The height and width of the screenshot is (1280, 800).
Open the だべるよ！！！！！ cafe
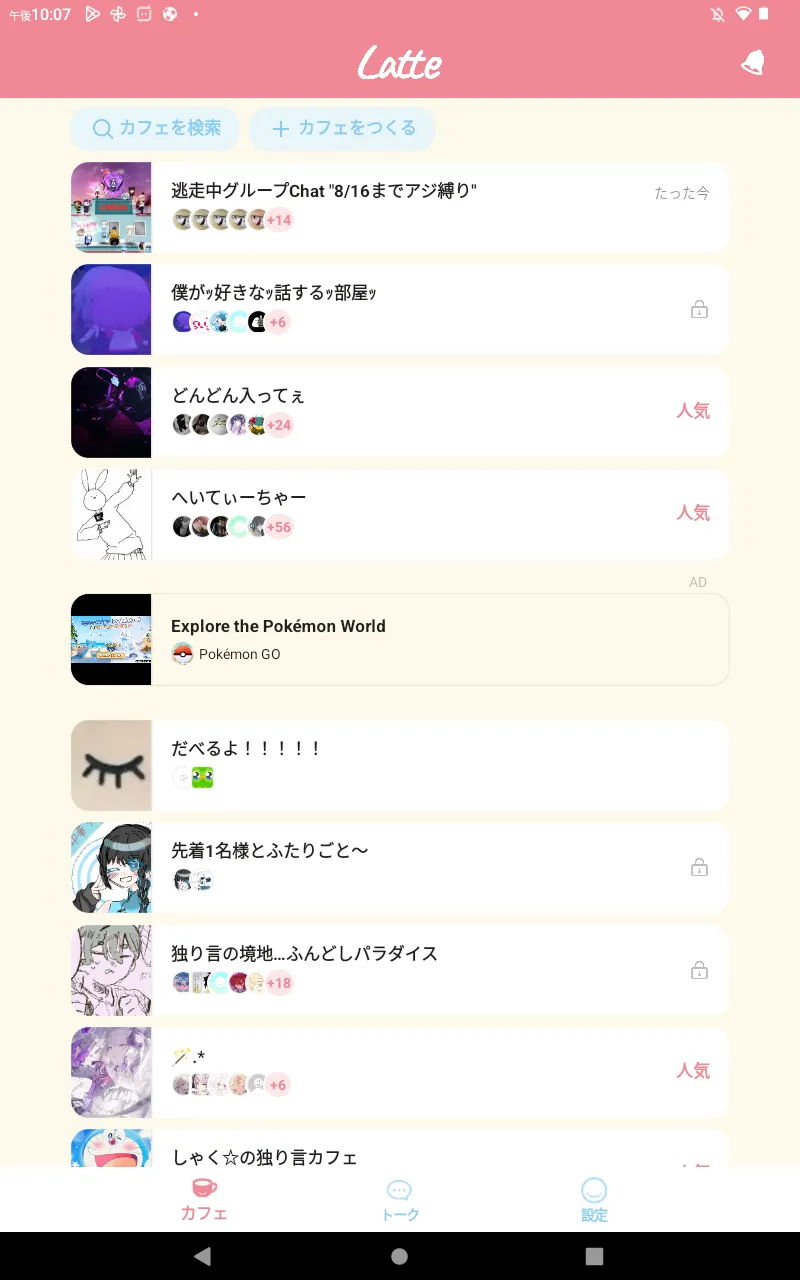click(x=400, y=764)
